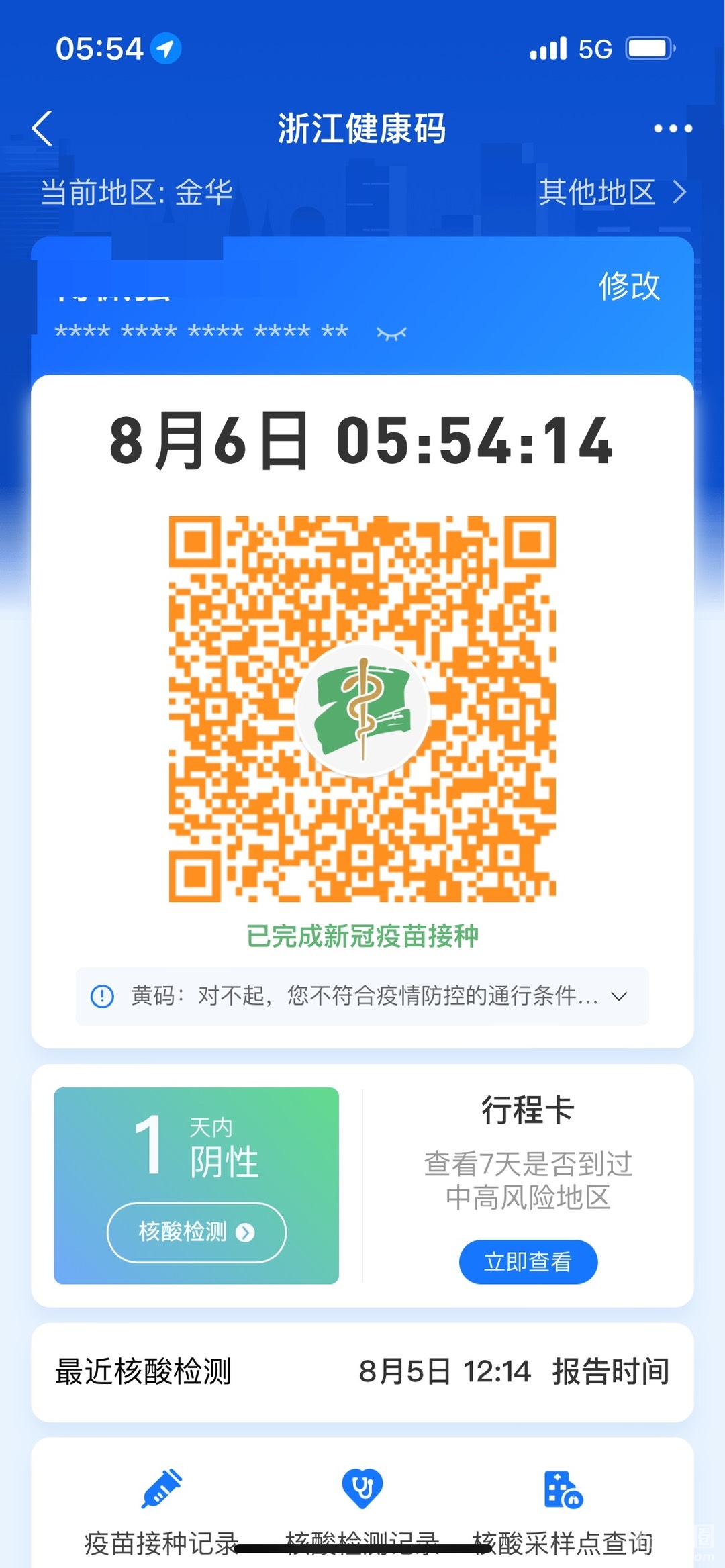Open the 最近核酸检测 report row
This screenshot has height=1568, width=725.
362,1371
